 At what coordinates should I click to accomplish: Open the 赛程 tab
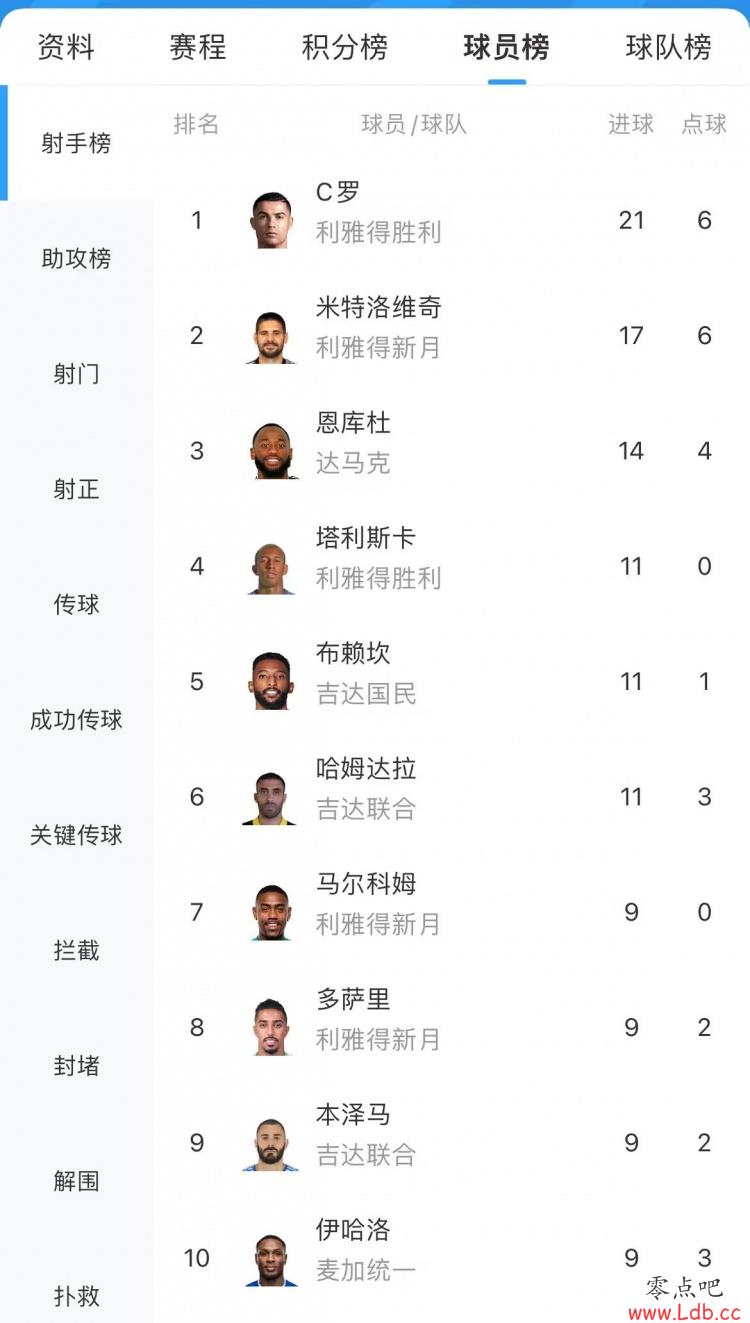point(198,47)
